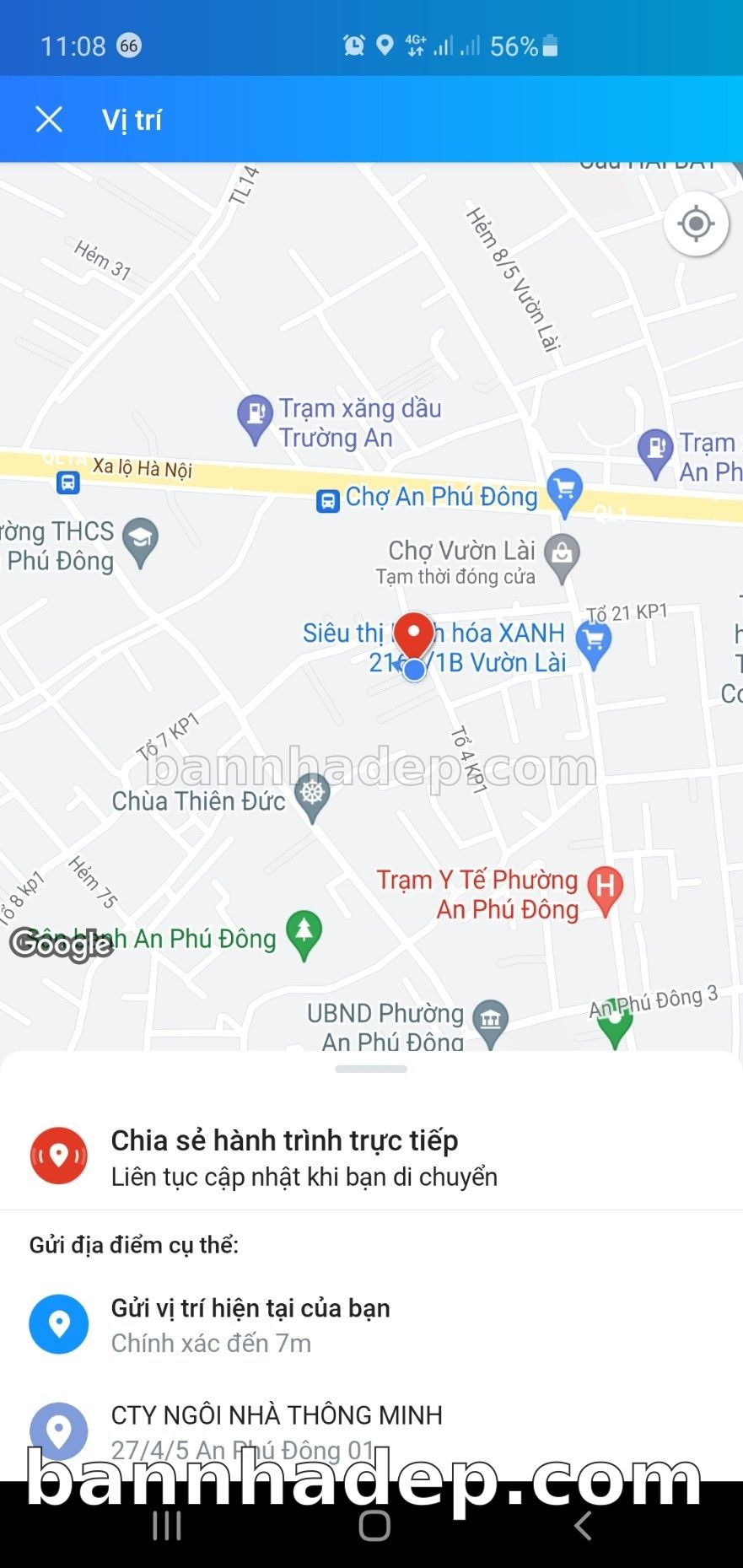Close the Vị trí location screen

coord(49,120)
